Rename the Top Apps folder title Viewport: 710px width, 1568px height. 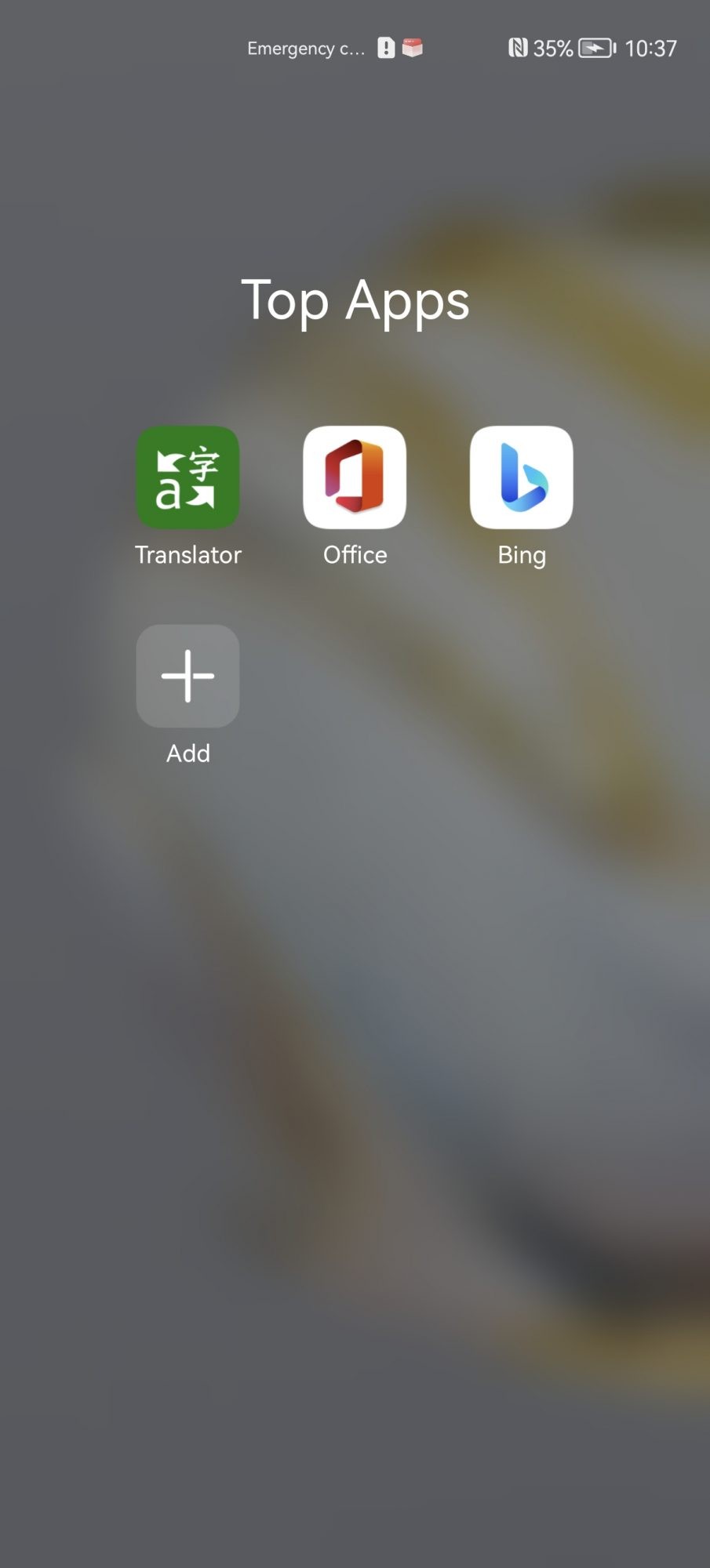pyautogui.click(x=355, y=301)
